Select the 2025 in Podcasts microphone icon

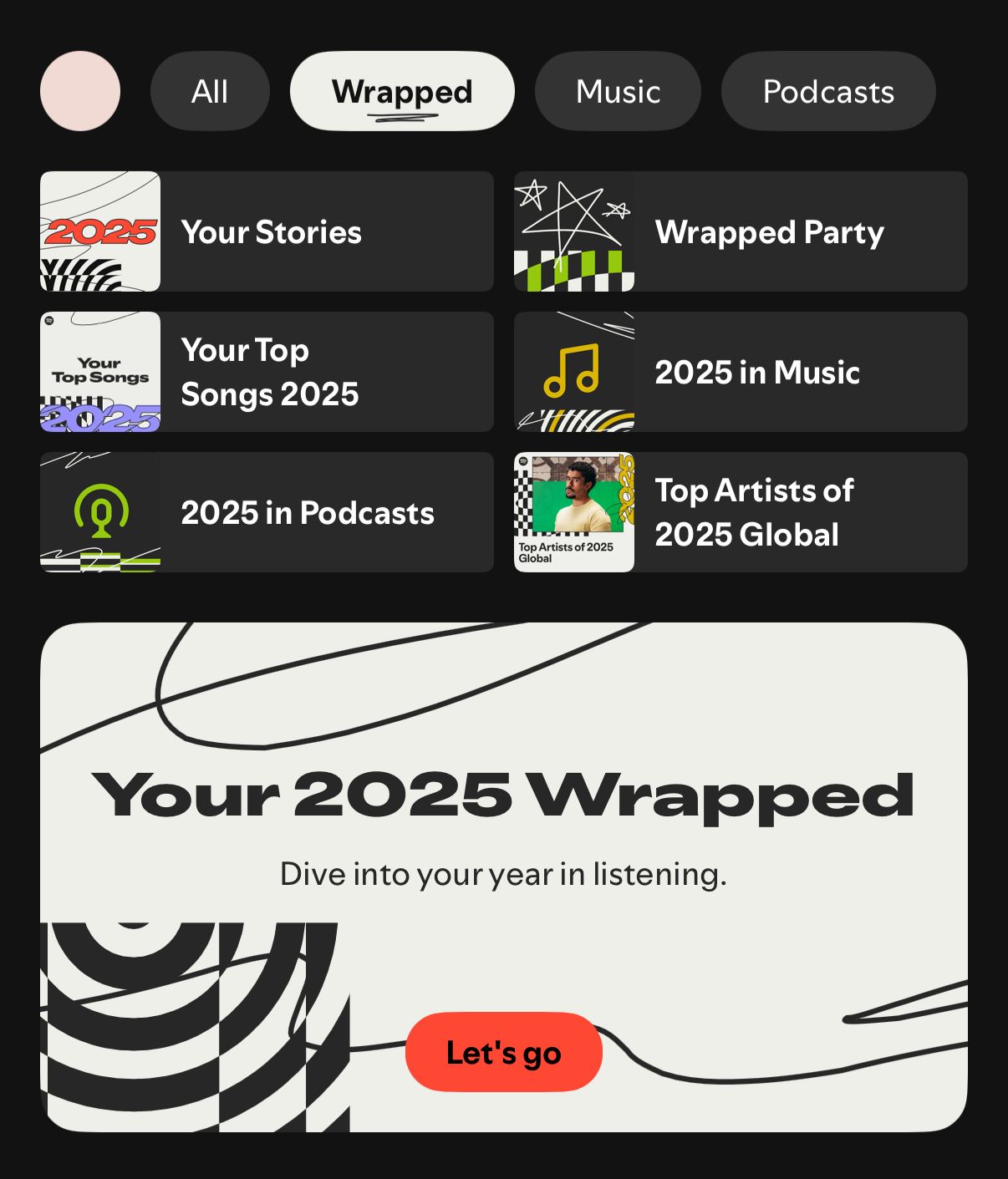click(x=99, y=512)
